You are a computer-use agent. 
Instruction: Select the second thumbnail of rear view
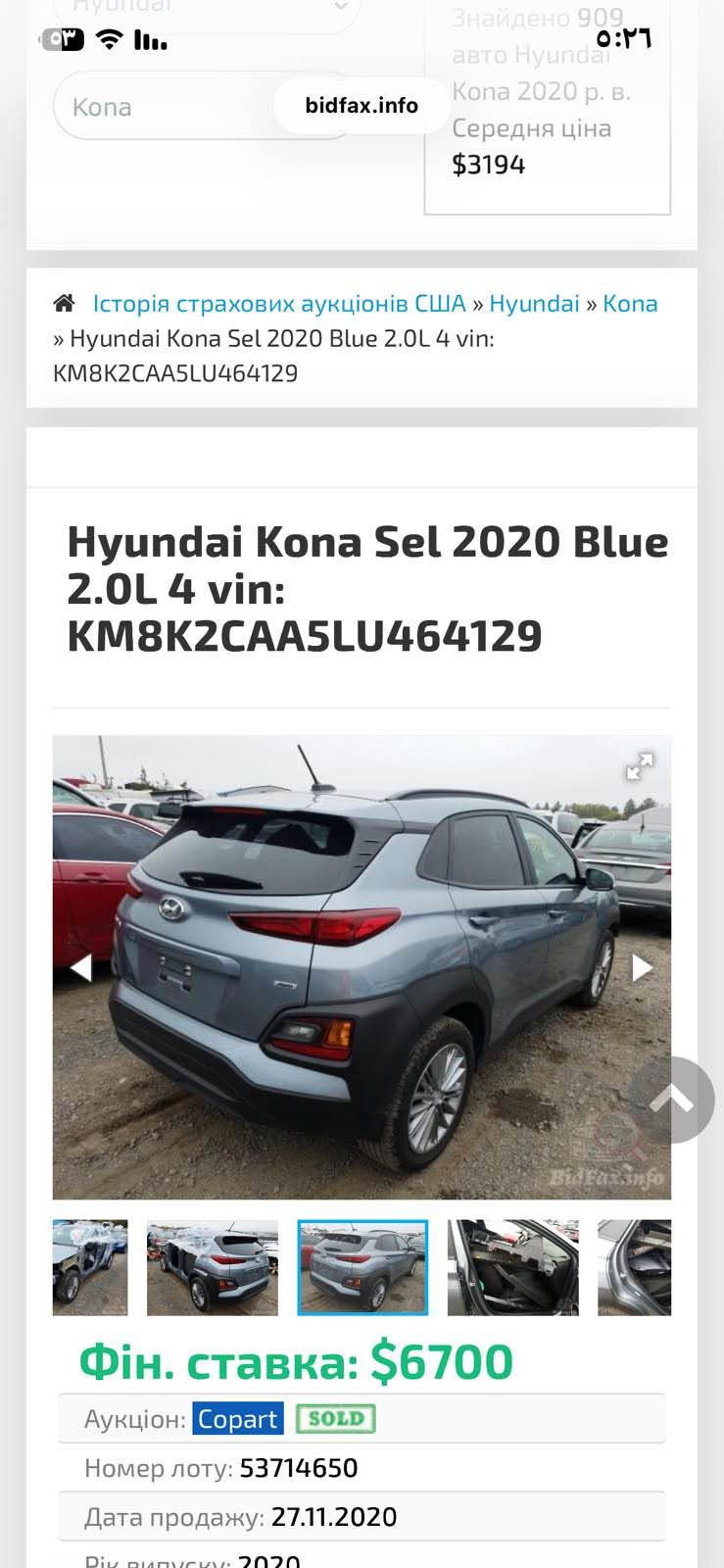click(213, 1267)
